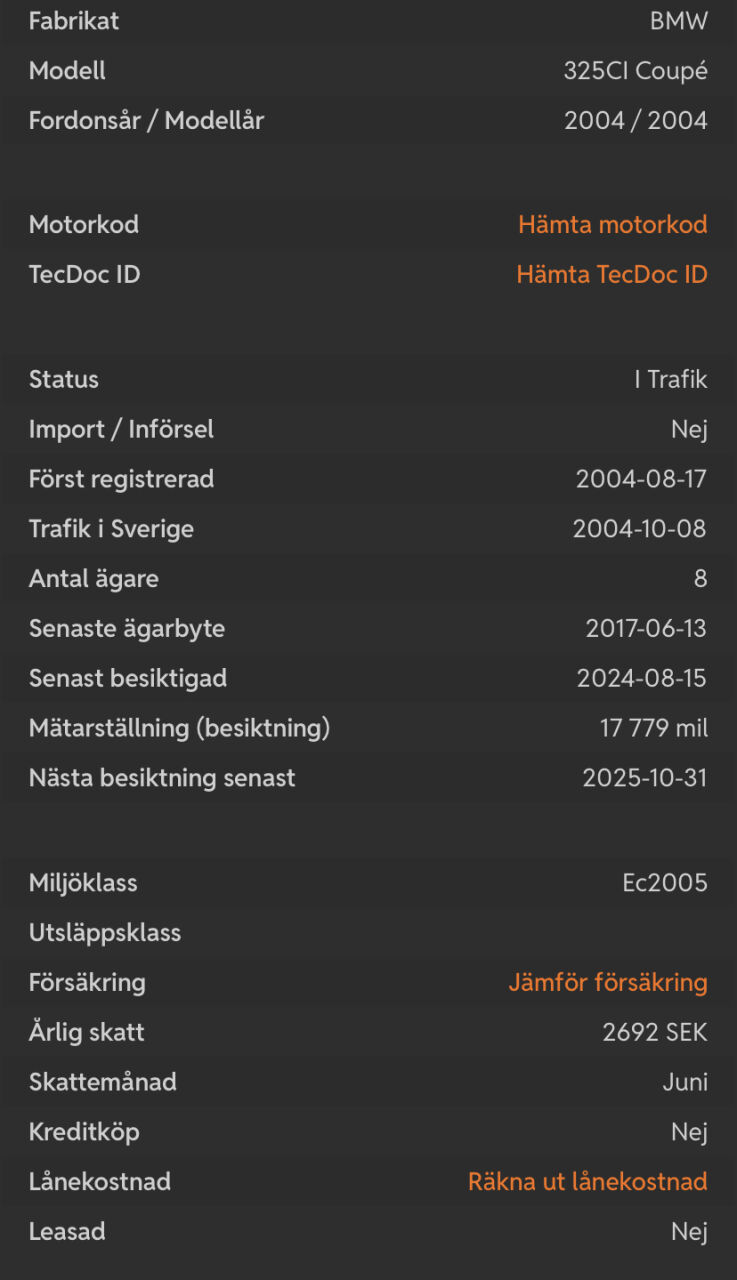Screen dimensions: 737x1280
Task: Select the Jämför försäkring link
Action: coord(608,983)
